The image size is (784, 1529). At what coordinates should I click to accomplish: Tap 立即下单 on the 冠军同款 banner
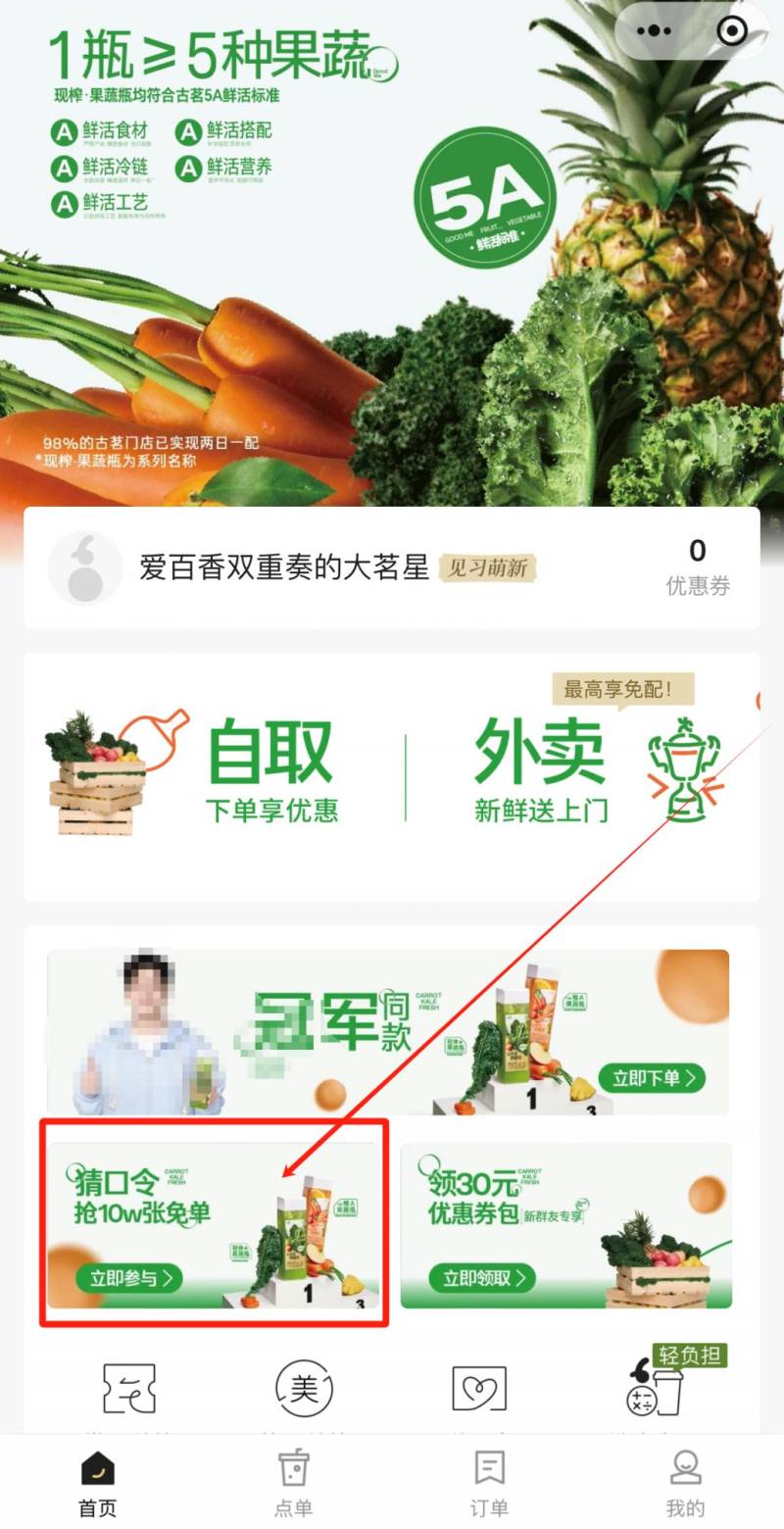652,1078
